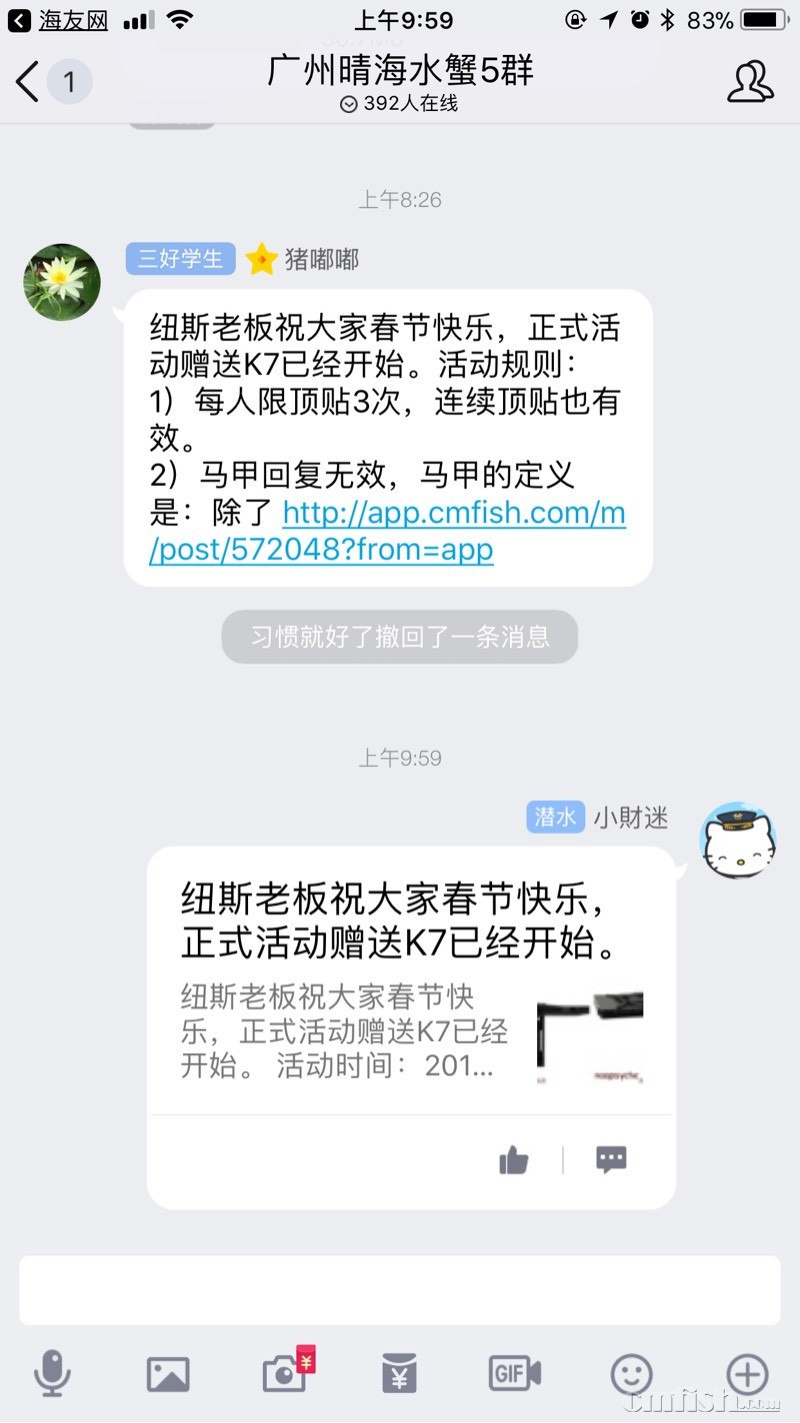Viewport: 800px width, 1423px height.
Task: Open 猪嘟嘟's lotus avatar profile
Action: (62, 282)
